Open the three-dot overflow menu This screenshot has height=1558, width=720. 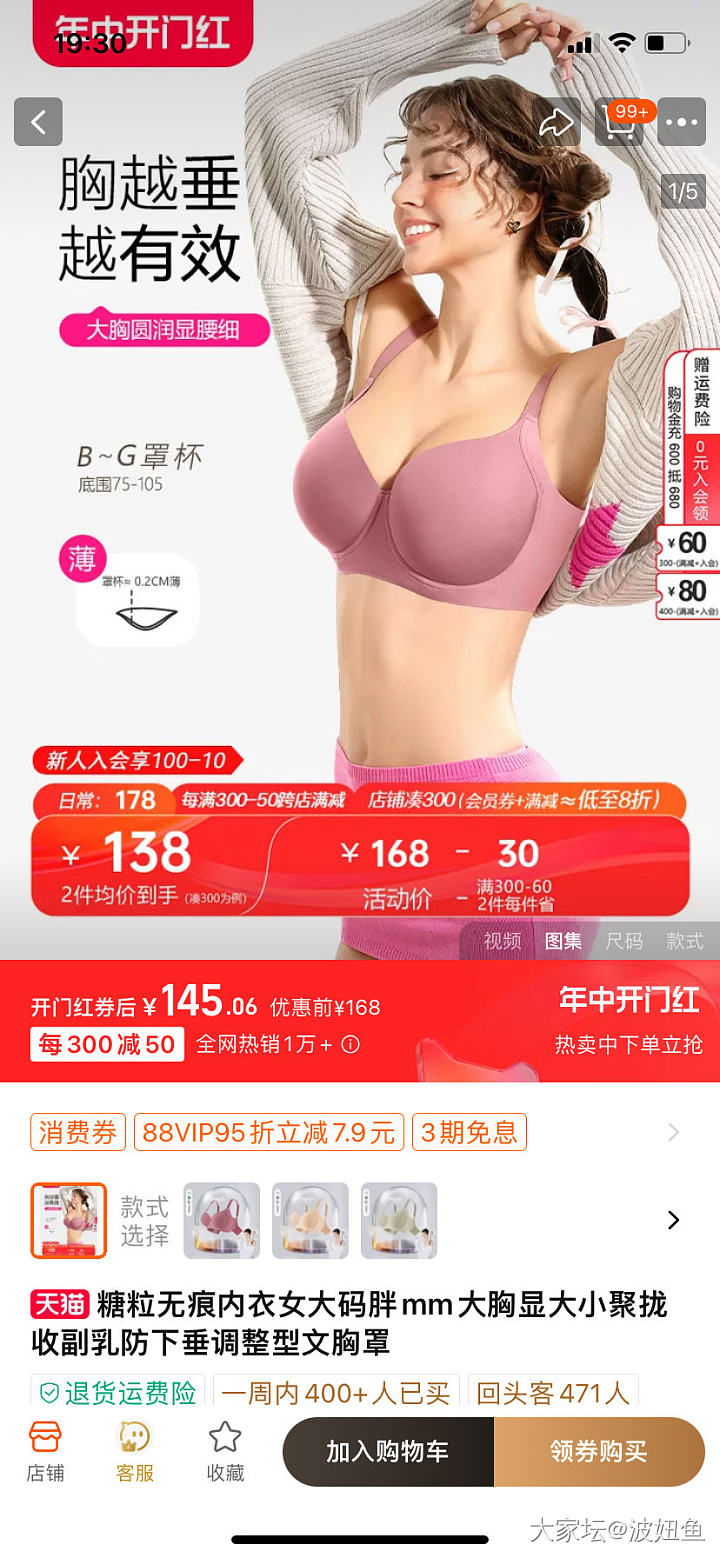(x=683, y=122)
